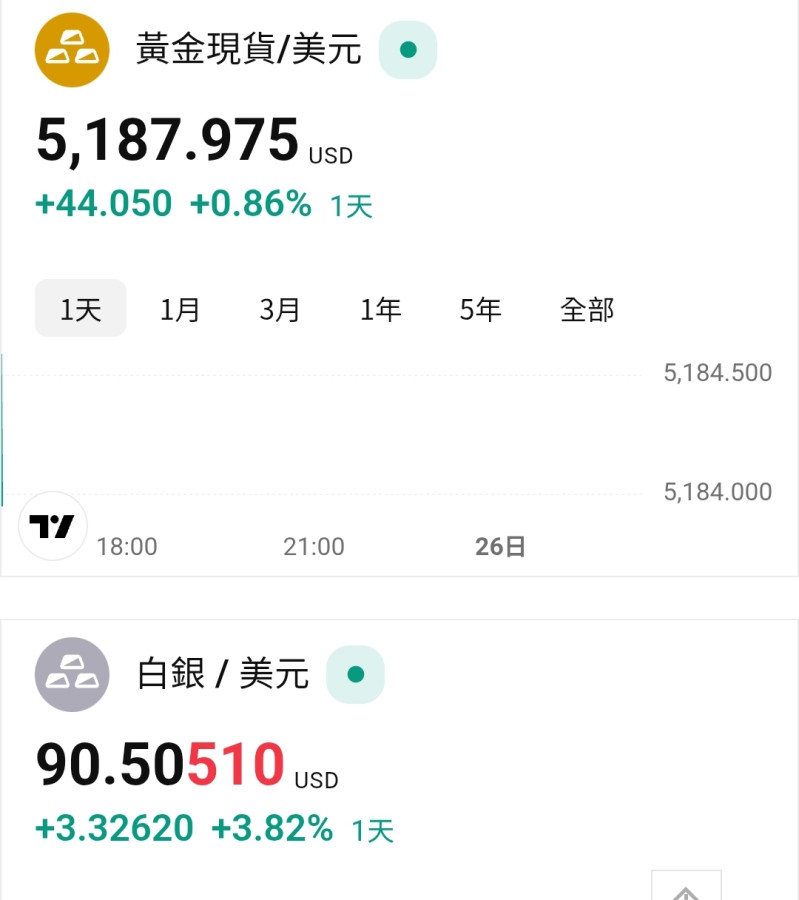View 全部 price history
Screen dimensions: 799x900
[x=587, y=309]
